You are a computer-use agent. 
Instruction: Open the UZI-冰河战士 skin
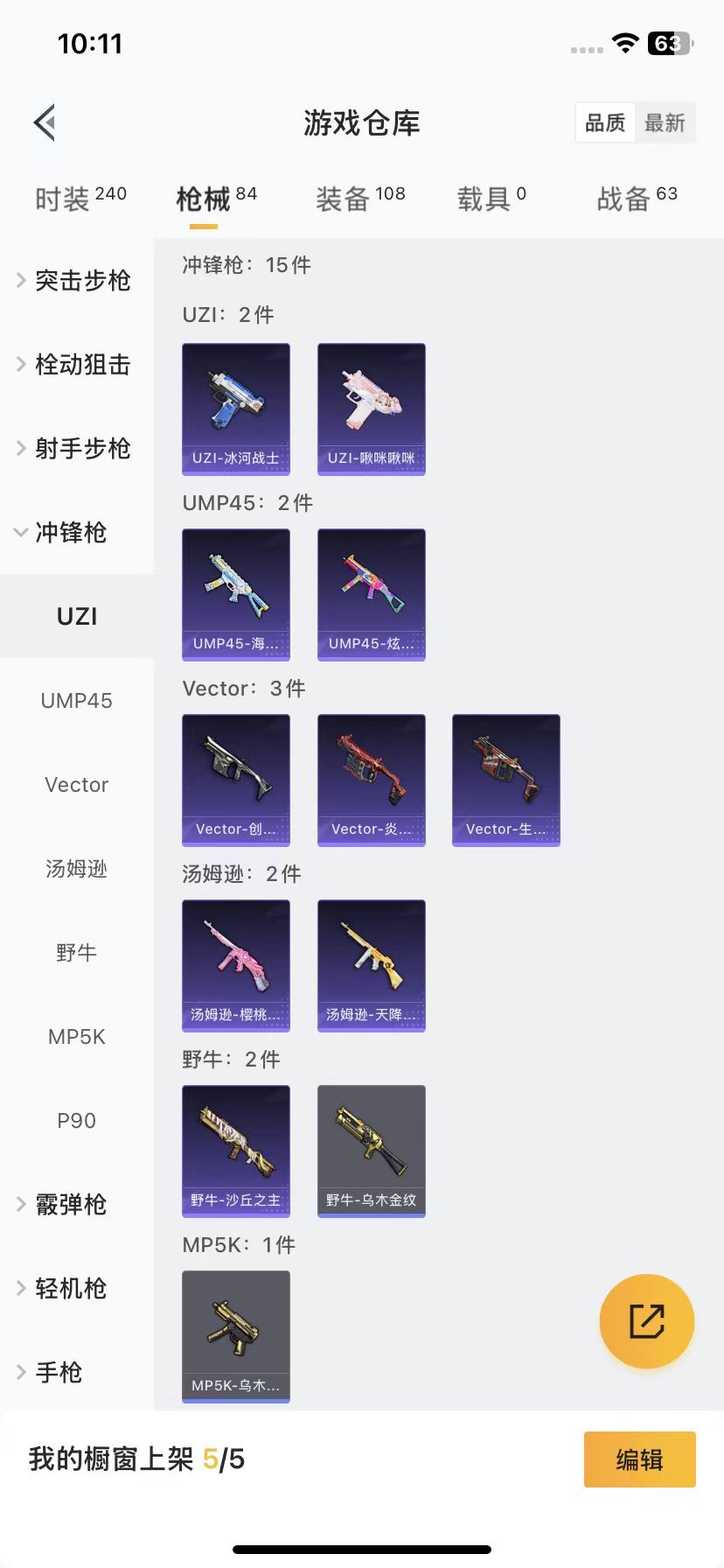coord(236,409)
